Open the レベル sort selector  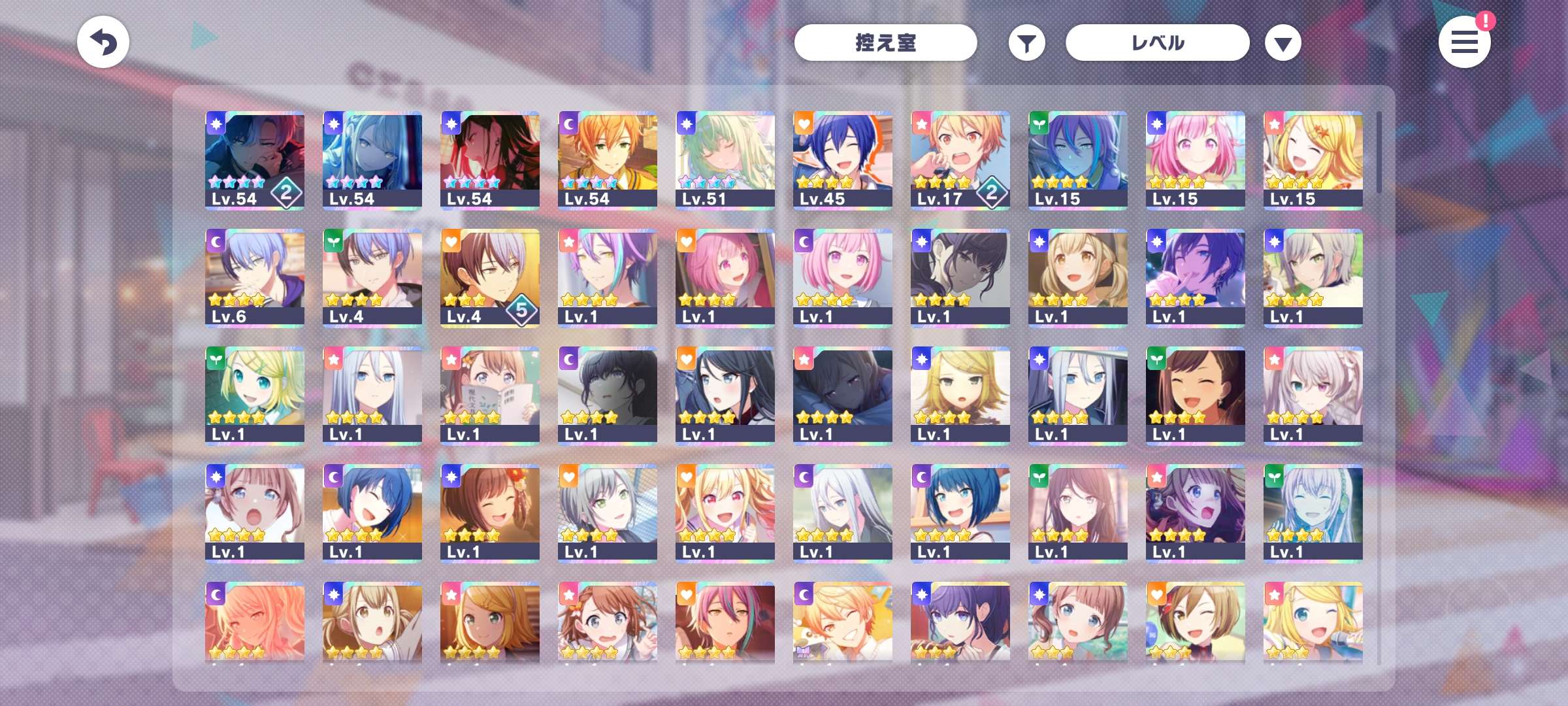tap(1157, 43)
